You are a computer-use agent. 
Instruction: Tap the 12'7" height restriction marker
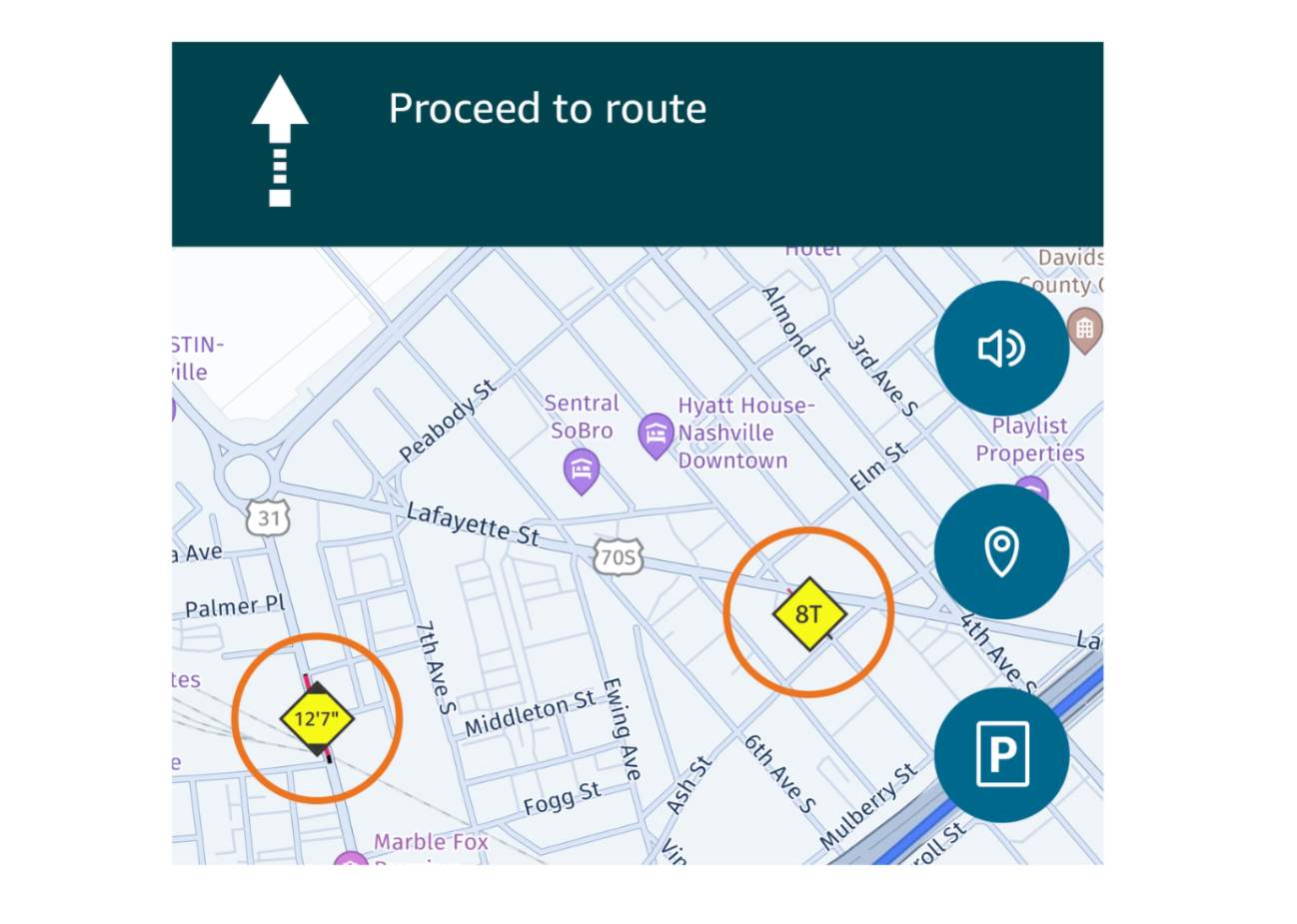click(317, 718)
